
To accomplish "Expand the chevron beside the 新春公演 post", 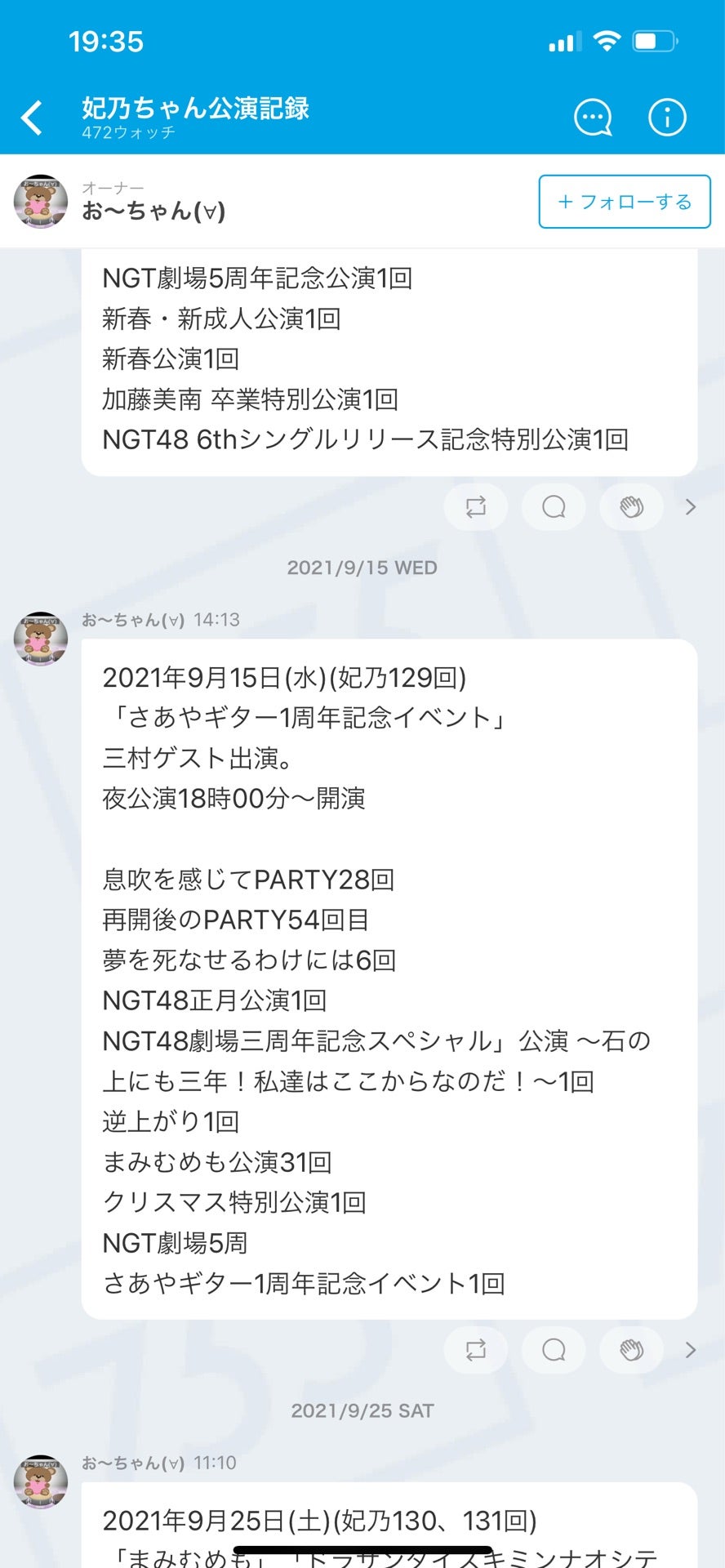I will click(691, 507).
